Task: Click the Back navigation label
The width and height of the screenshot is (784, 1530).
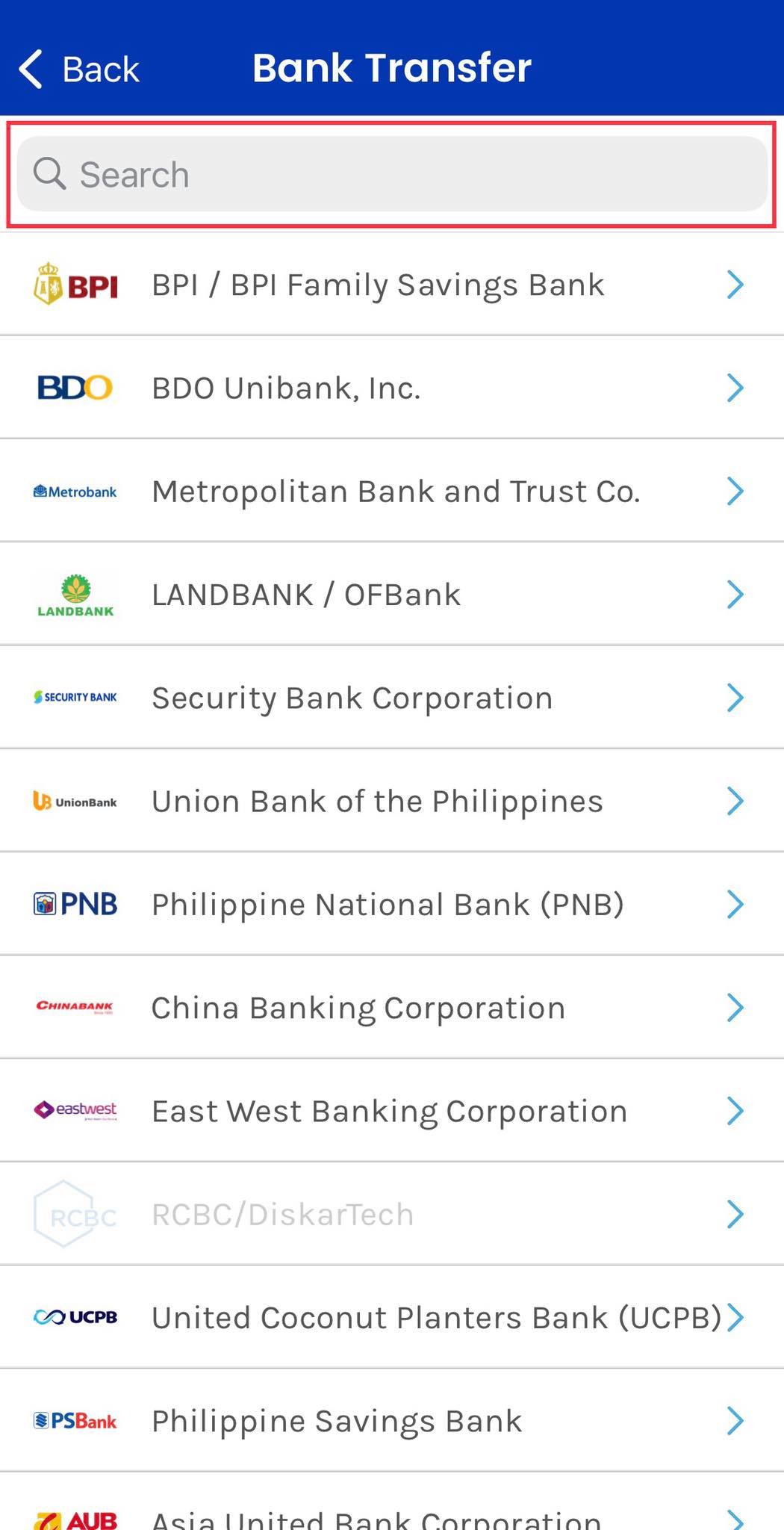Action: click(x=101, y=67)
